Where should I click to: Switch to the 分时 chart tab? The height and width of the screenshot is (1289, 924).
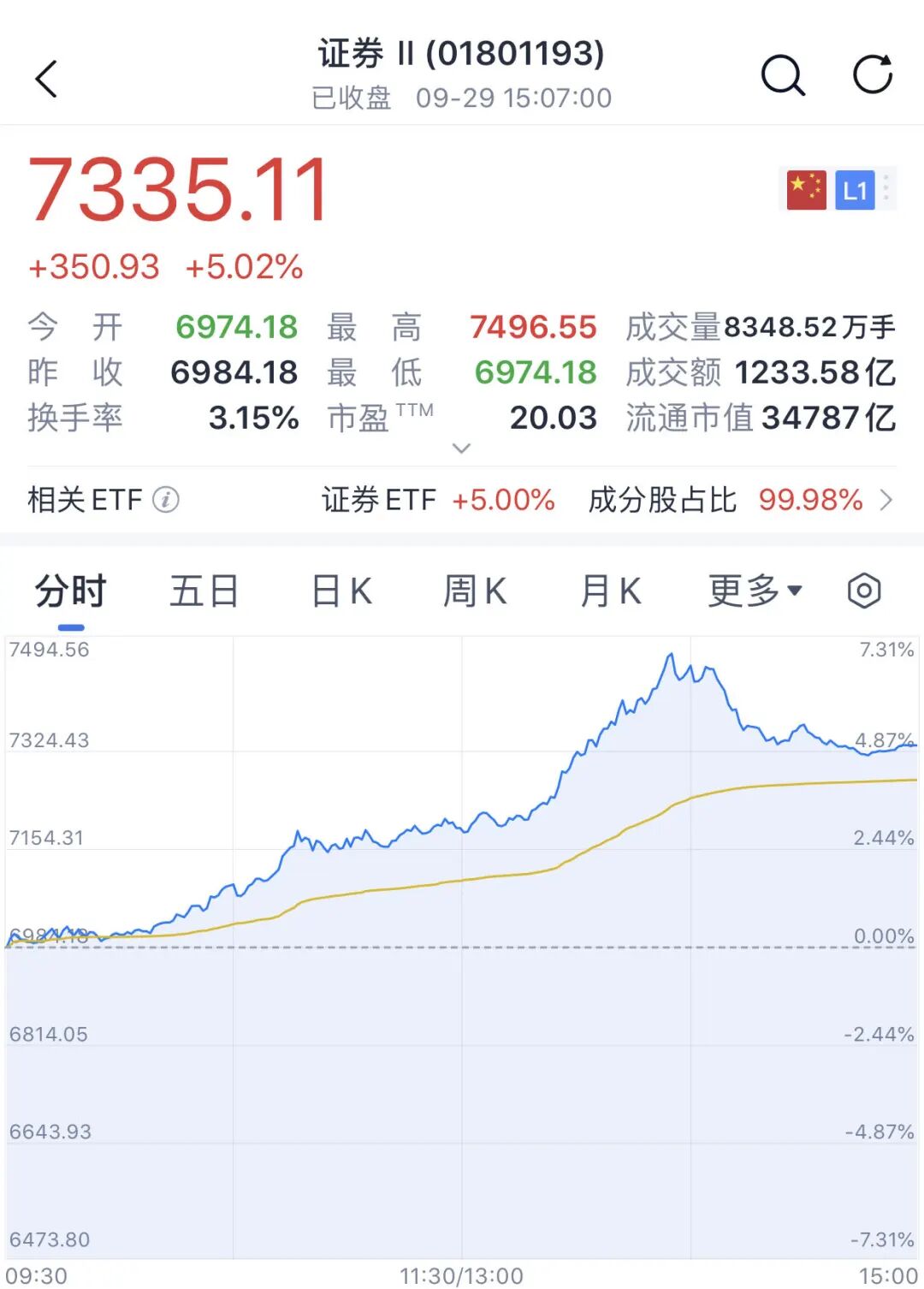pyautogui.click(x=70, y=591)
